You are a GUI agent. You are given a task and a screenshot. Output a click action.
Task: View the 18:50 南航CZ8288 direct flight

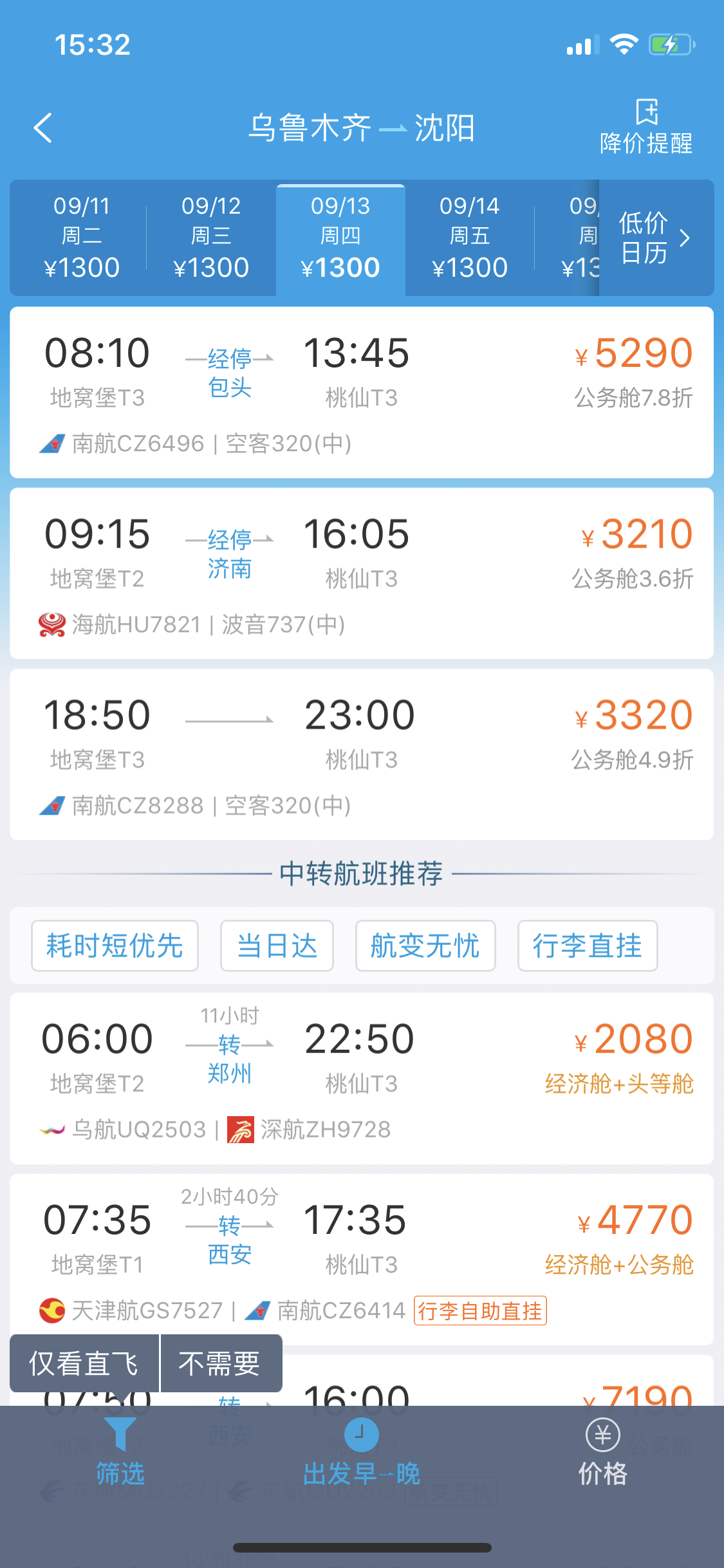362,754
